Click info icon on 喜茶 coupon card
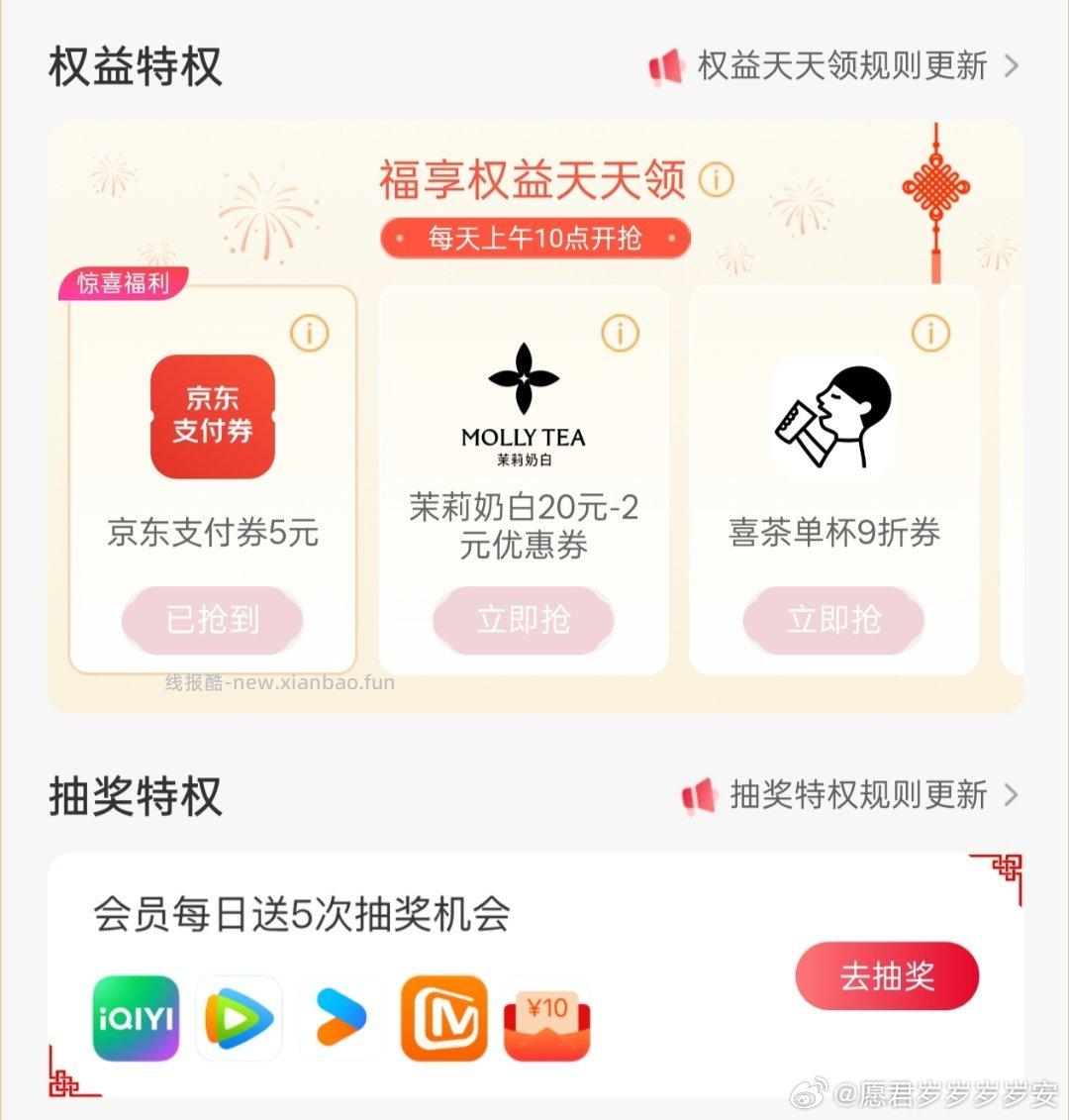The width and height of the screenshot is (1069, 1120). tap(928, 335)
